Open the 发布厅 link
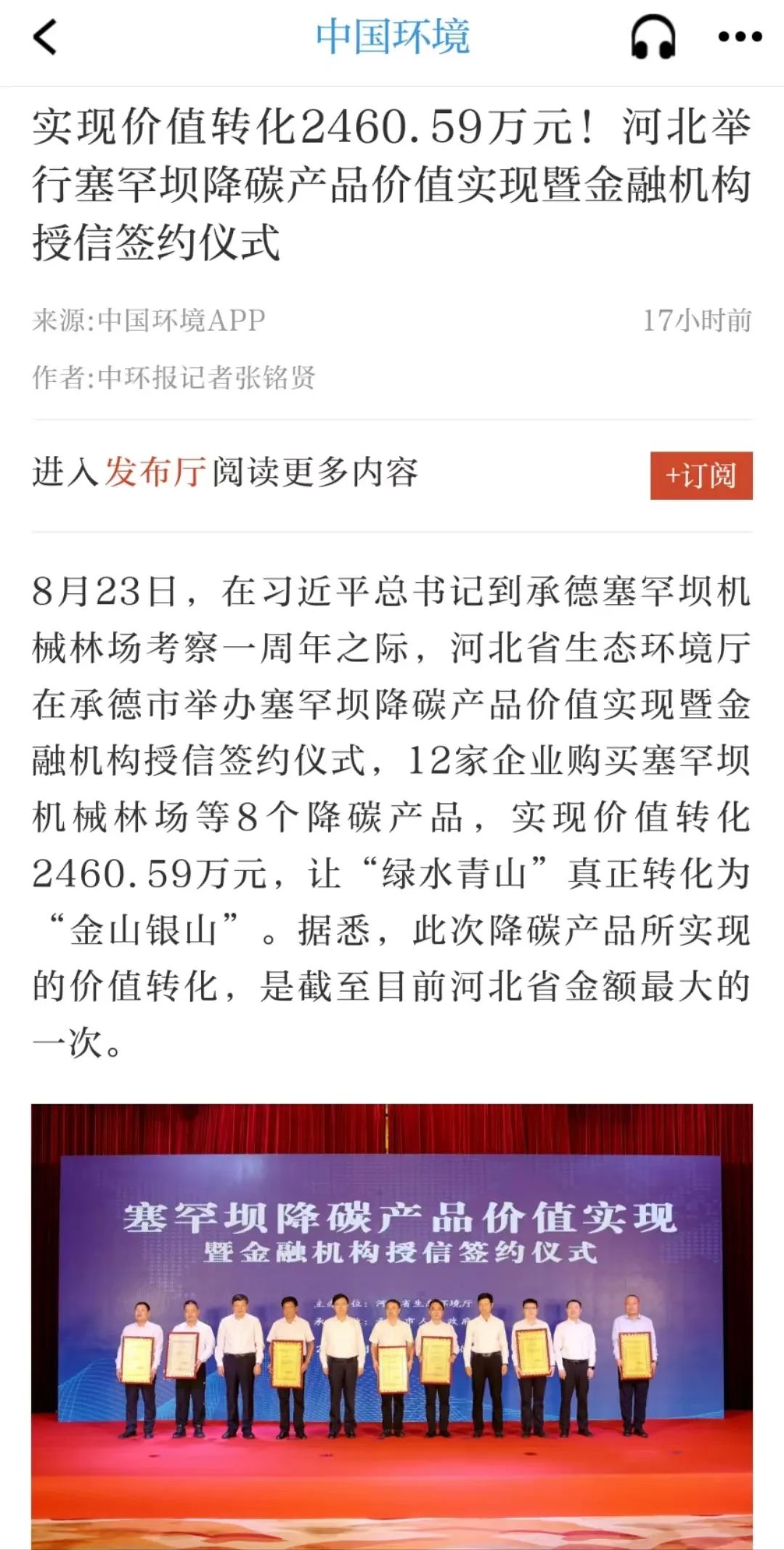The image size is (784, 1550). point(155,473)
